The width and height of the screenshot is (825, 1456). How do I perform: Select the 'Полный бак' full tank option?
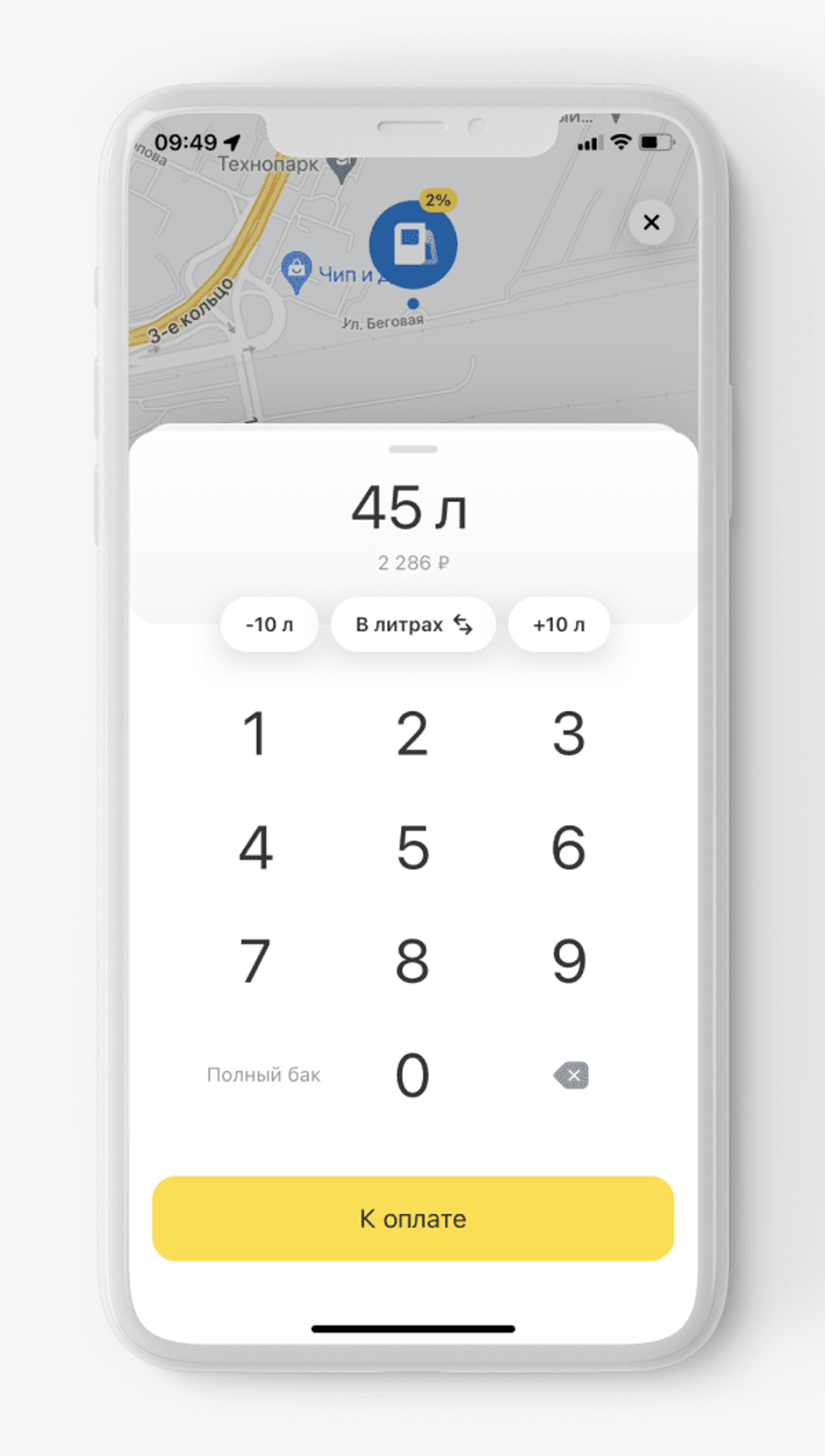(263, 1075)
